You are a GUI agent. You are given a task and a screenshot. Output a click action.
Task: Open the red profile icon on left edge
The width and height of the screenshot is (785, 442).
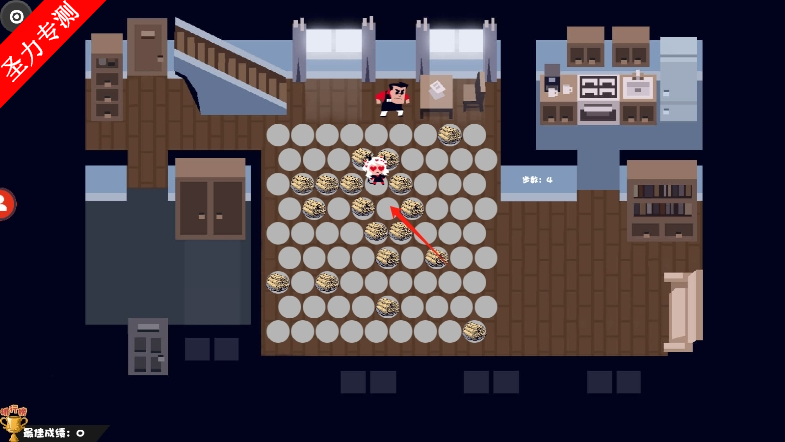5,204
